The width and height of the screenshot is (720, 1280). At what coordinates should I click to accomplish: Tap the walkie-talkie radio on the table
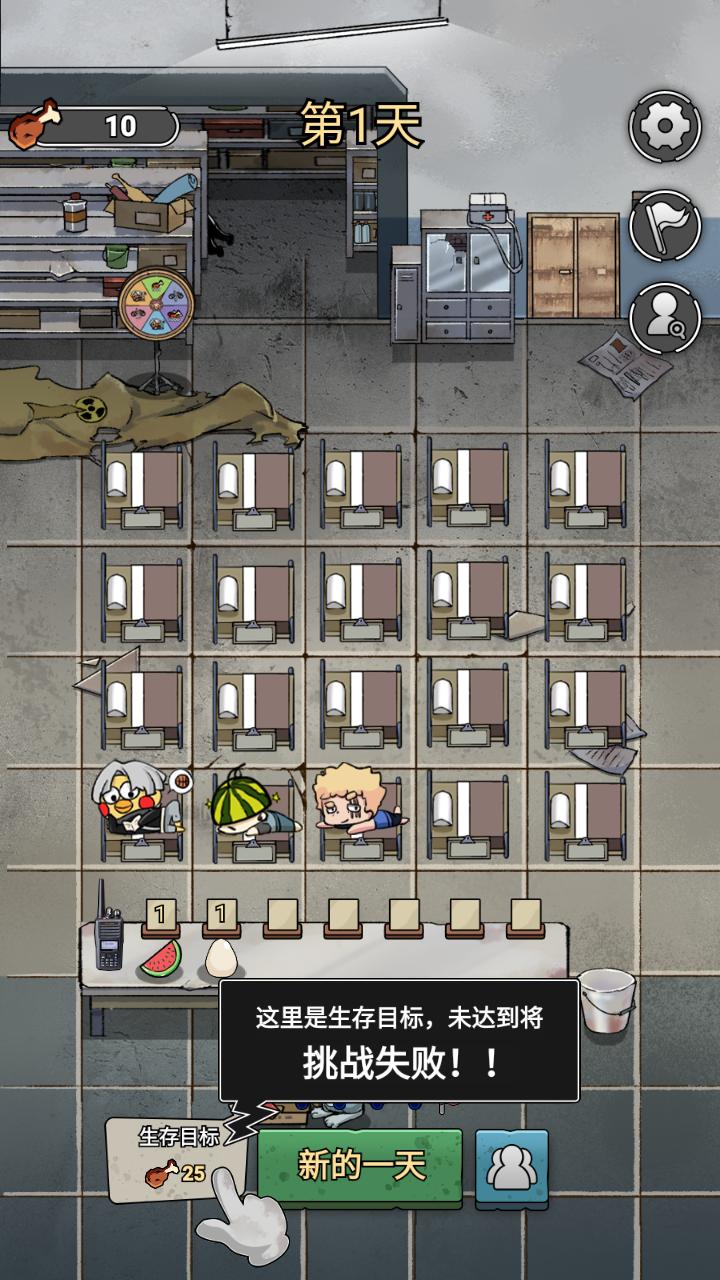(x=108, y=933)
